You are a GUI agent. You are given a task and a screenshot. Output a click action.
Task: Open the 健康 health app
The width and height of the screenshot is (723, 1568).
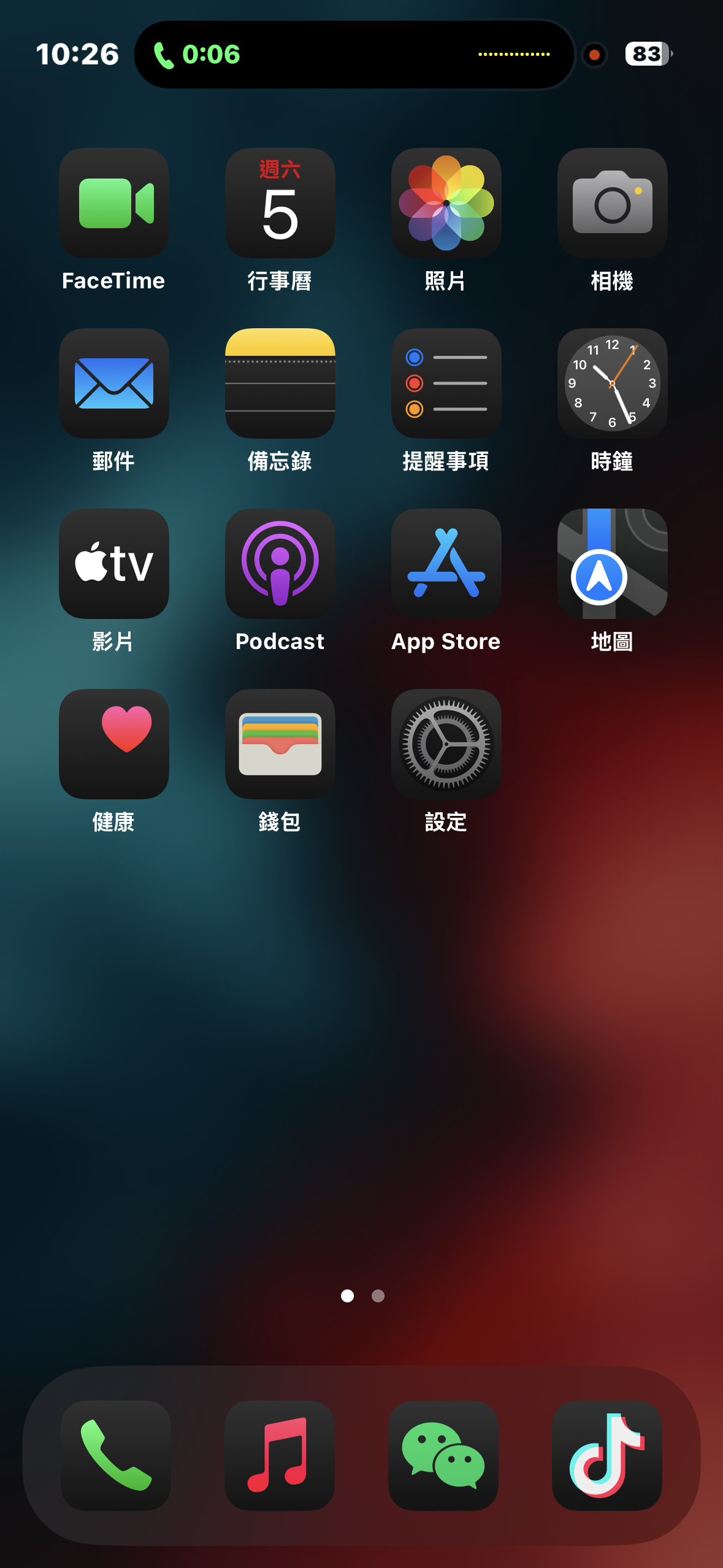coord(114,744)
